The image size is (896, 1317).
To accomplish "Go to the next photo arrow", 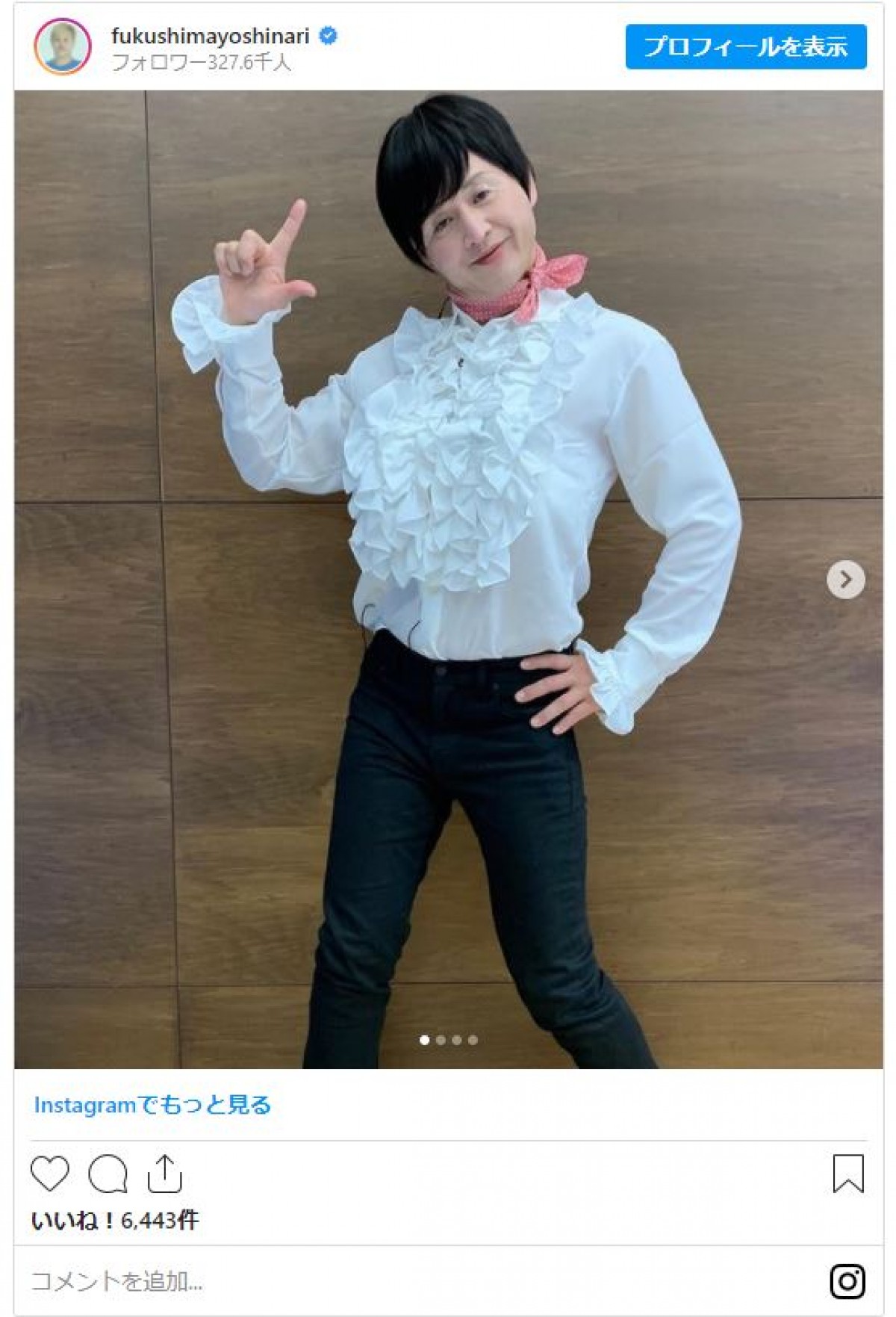I will 845,579.
